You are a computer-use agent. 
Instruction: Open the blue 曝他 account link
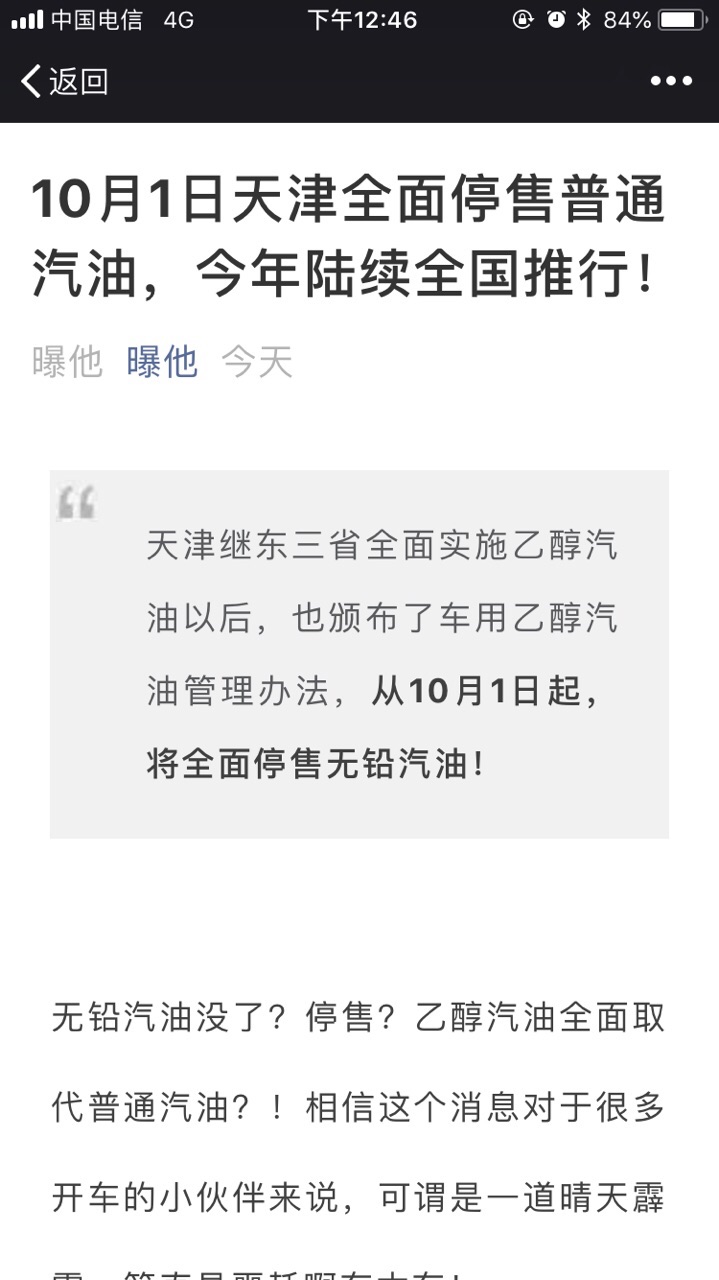coord(162,361)
